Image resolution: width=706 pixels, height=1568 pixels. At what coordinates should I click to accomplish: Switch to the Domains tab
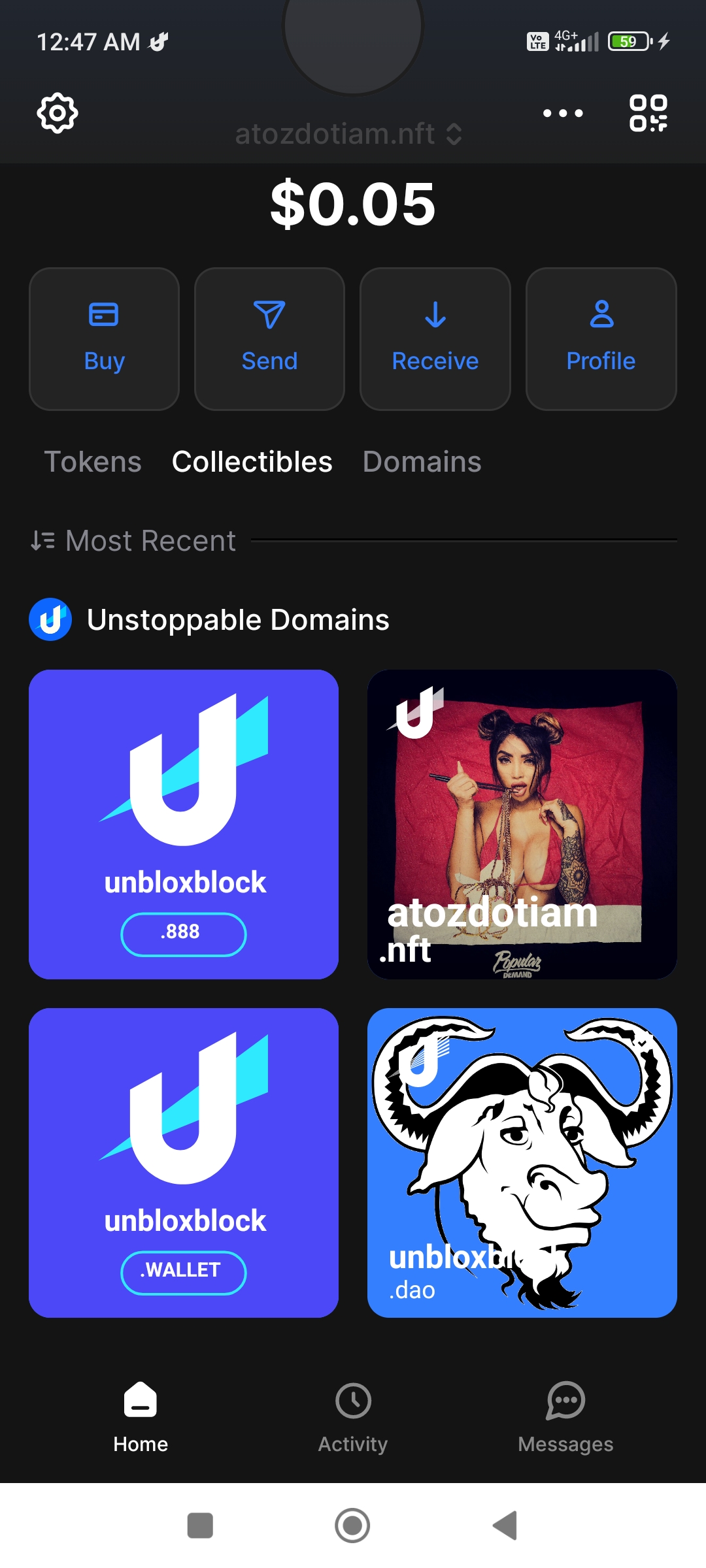click(422, 462)
